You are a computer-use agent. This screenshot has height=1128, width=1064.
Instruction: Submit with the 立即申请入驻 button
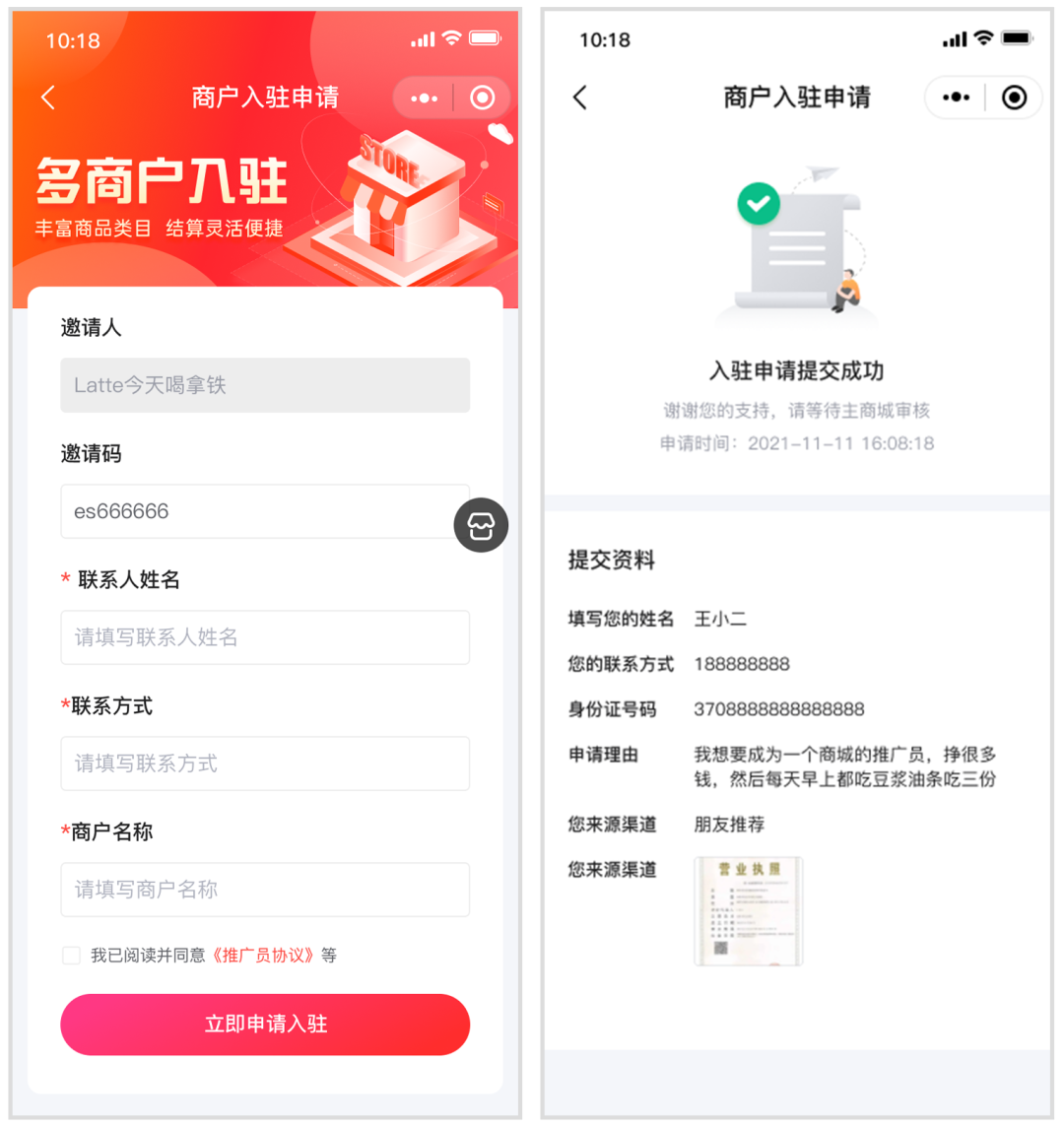(x=264, y=1025)
